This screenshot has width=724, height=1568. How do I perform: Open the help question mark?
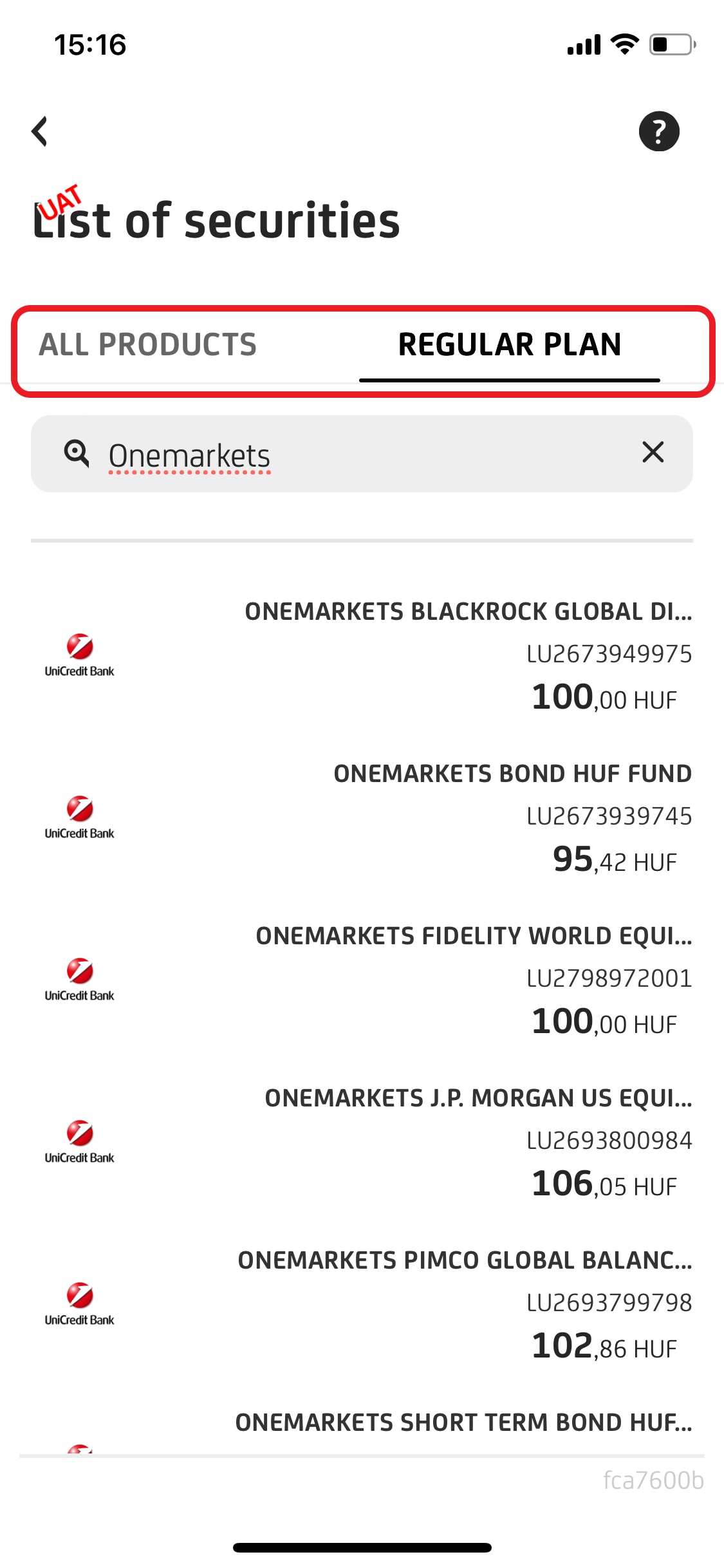658,131
